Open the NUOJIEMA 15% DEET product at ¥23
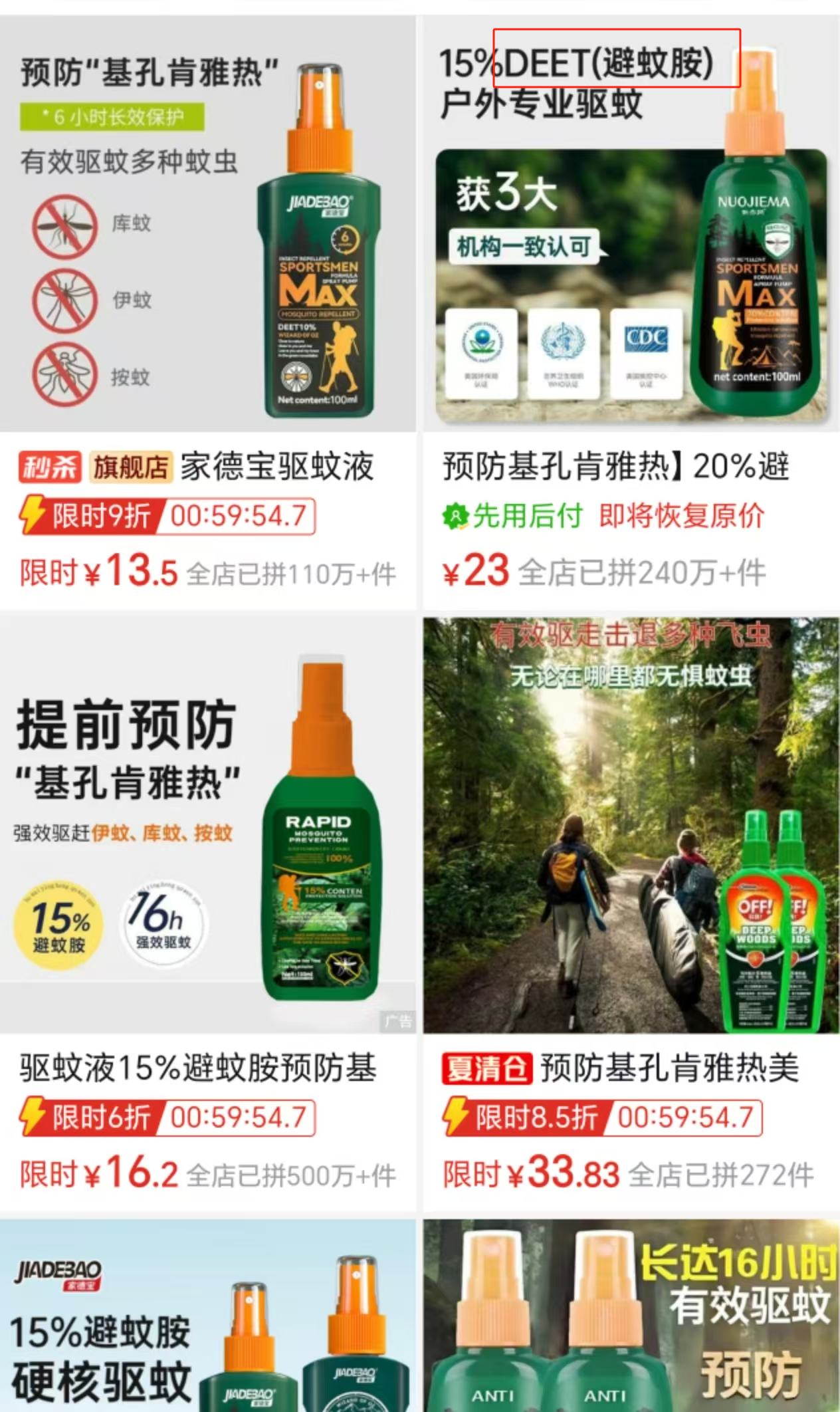 631,266
